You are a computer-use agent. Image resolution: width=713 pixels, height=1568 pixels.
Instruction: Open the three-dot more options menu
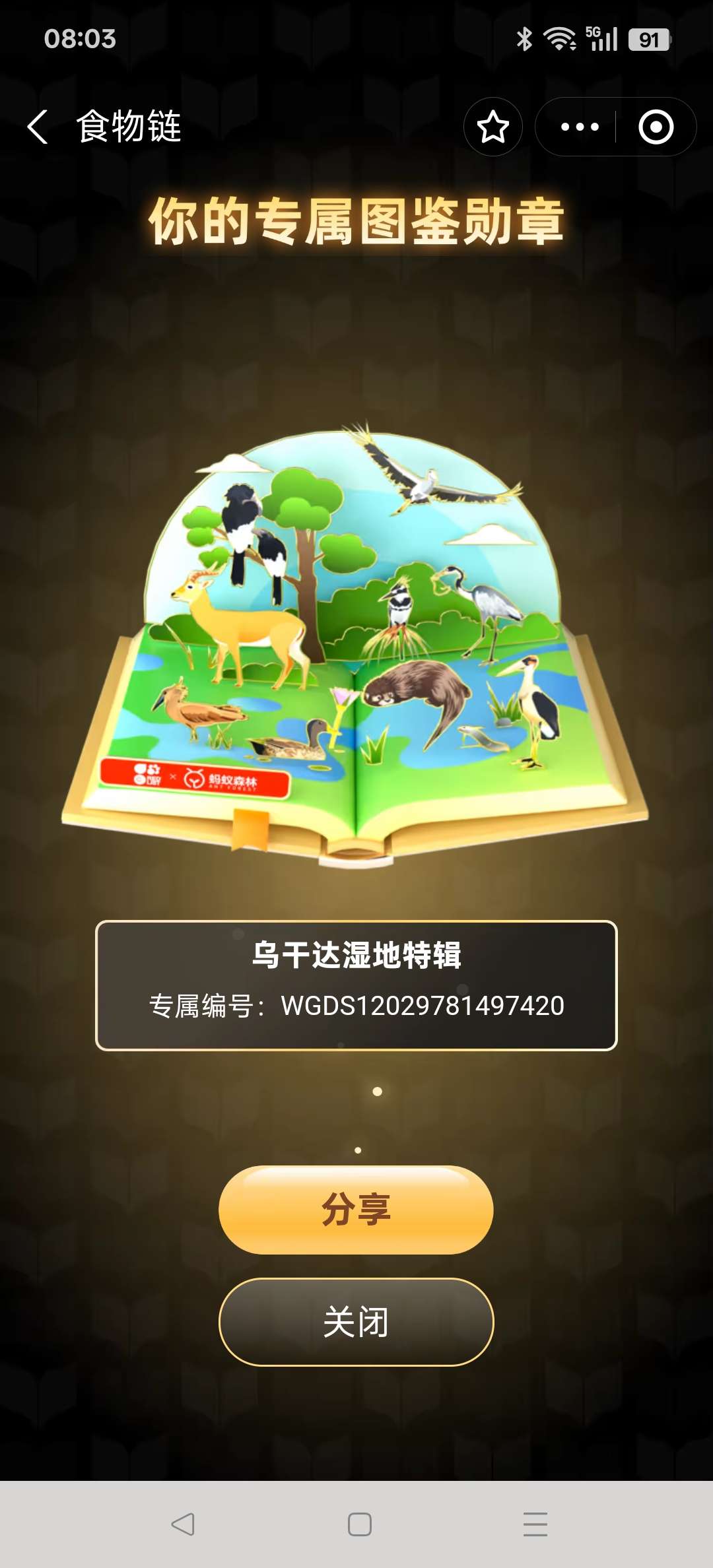[579, 127]
